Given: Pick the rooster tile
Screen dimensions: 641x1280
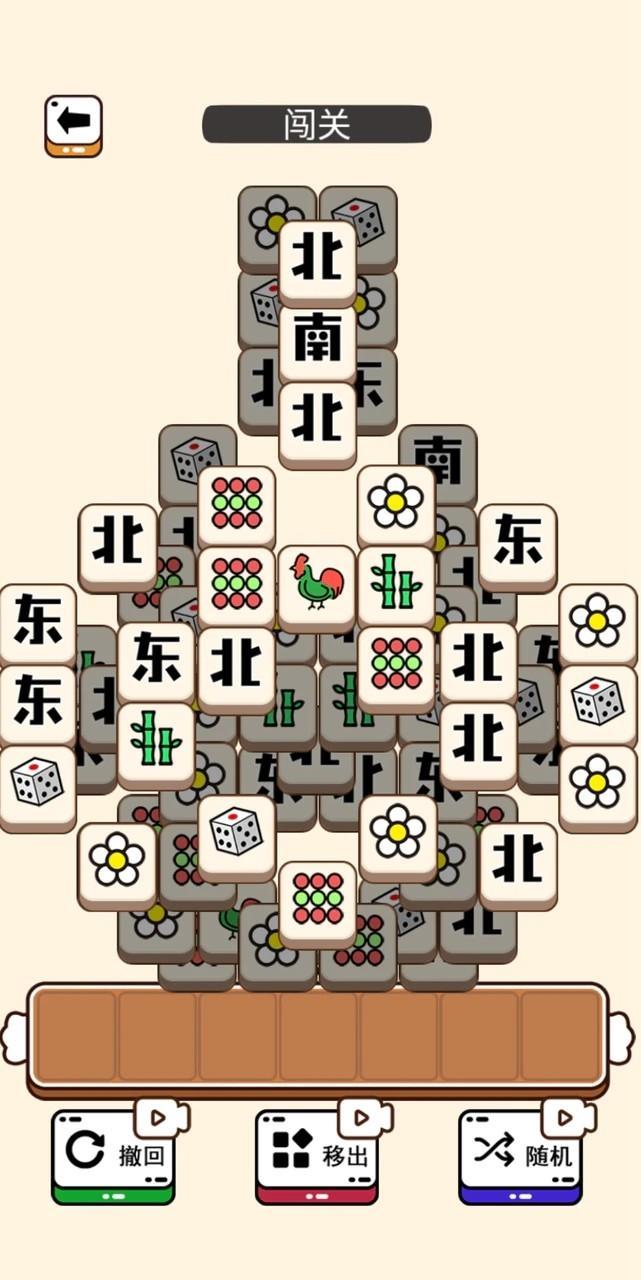Looking at the screenshot, I should click(317, 584).
